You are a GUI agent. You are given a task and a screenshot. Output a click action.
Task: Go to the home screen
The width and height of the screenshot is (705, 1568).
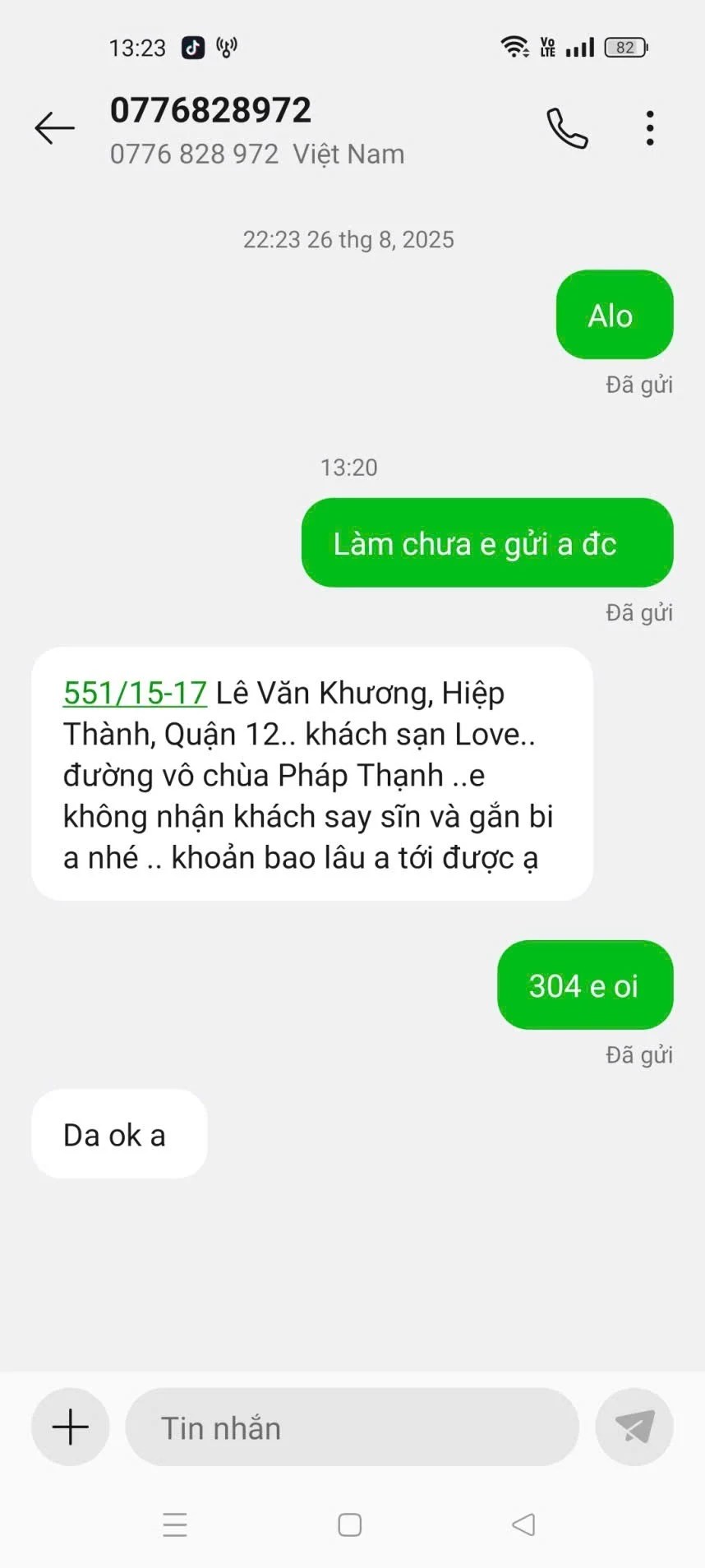pyautogui.click(x=350, y=1524)
